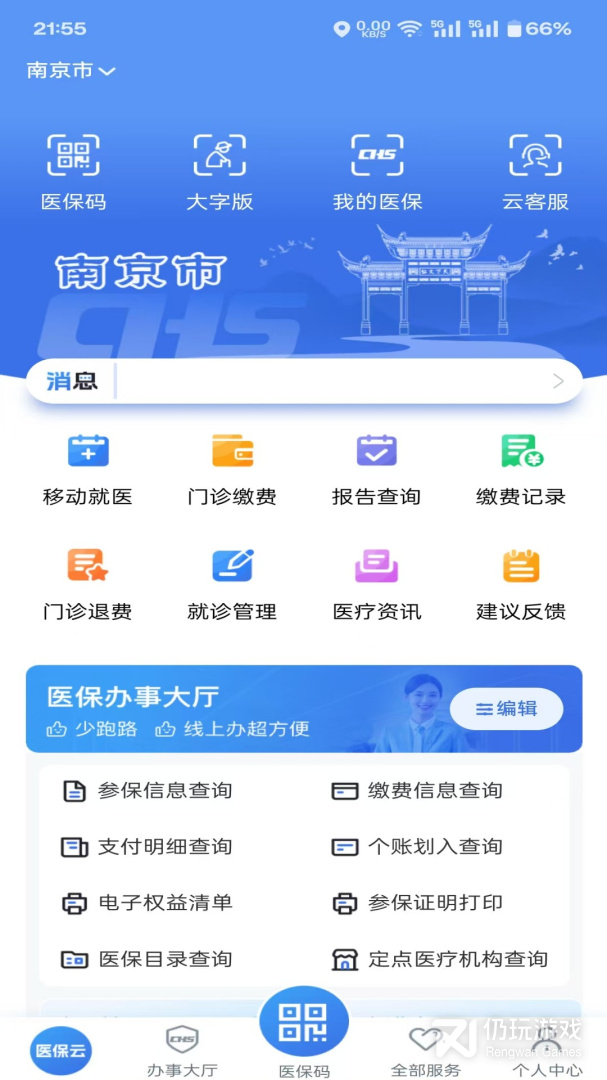Image resolution: width=607 pixels, height=1080 pixels.
Task: Open 医保码 at the top
Action: [73, 171]
